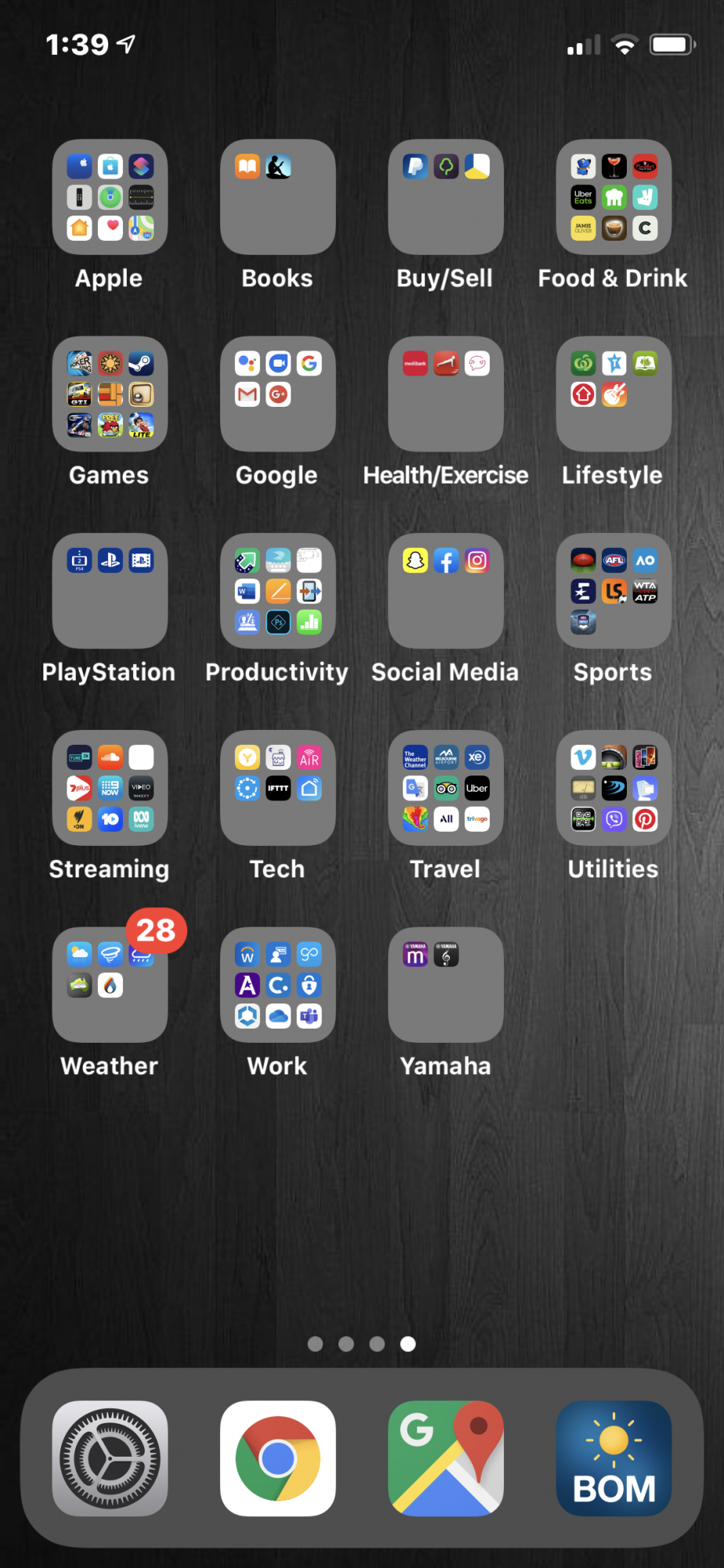Open the Sports folder
Screen dimensions: 724x1568
pos(614,590)
